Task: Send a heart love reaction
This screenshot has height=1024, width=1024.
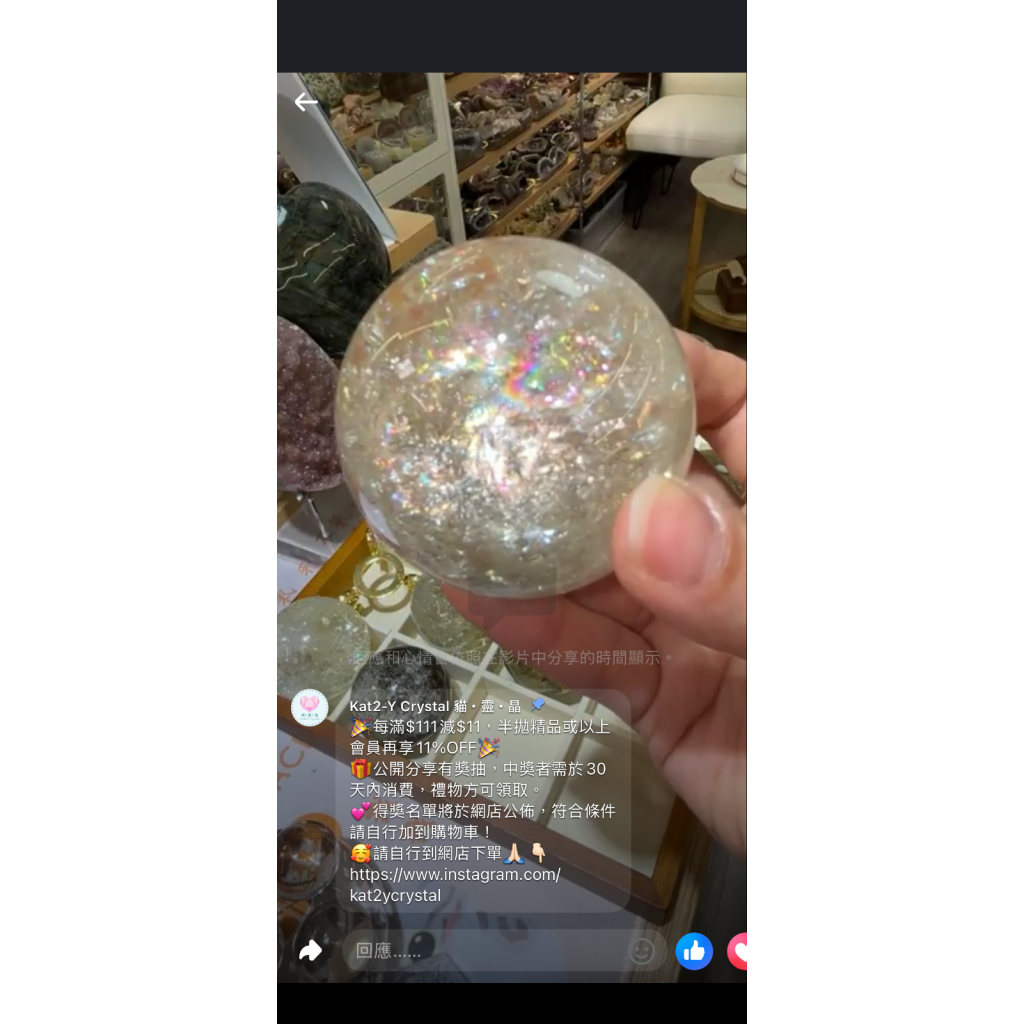Action: pos(738,952)
